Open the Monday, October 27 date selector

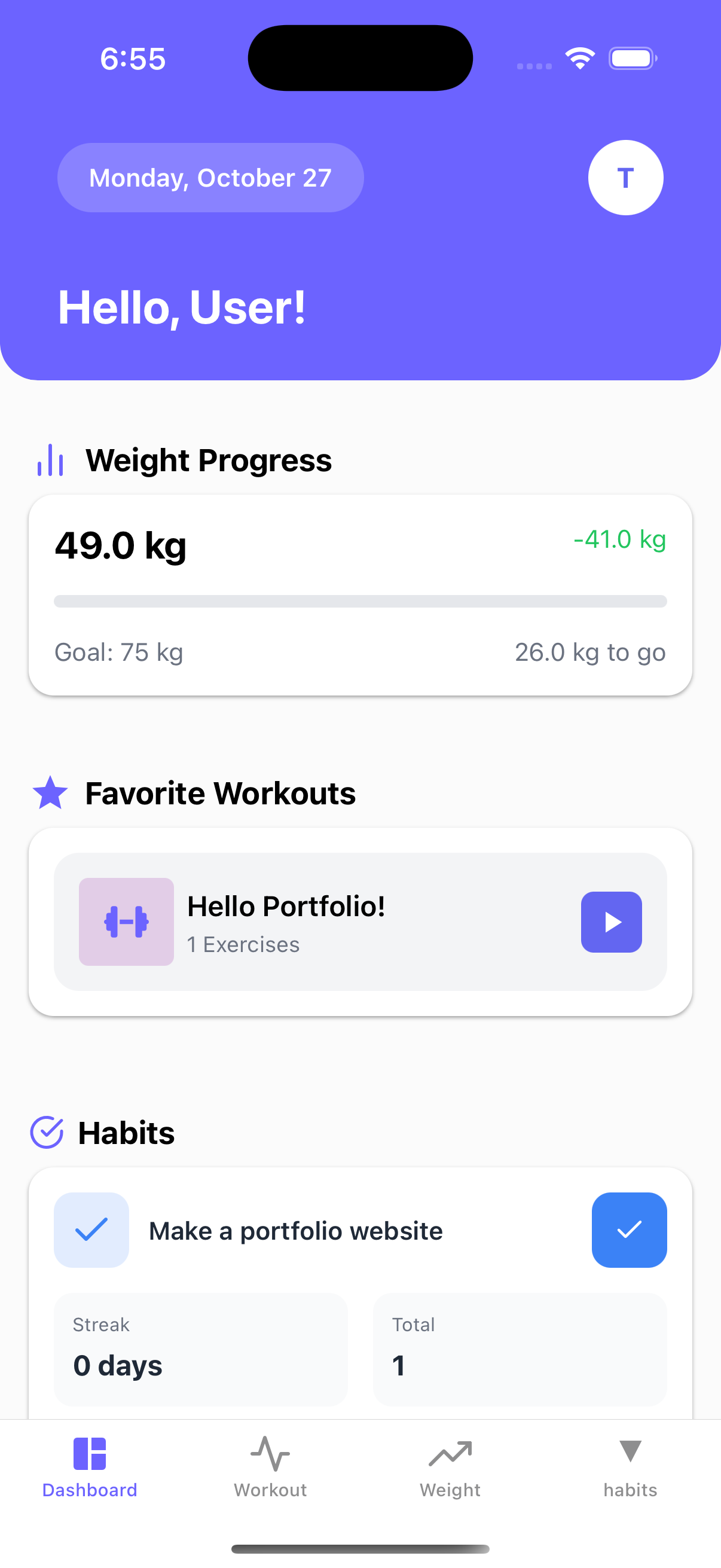tap(209, 177)
